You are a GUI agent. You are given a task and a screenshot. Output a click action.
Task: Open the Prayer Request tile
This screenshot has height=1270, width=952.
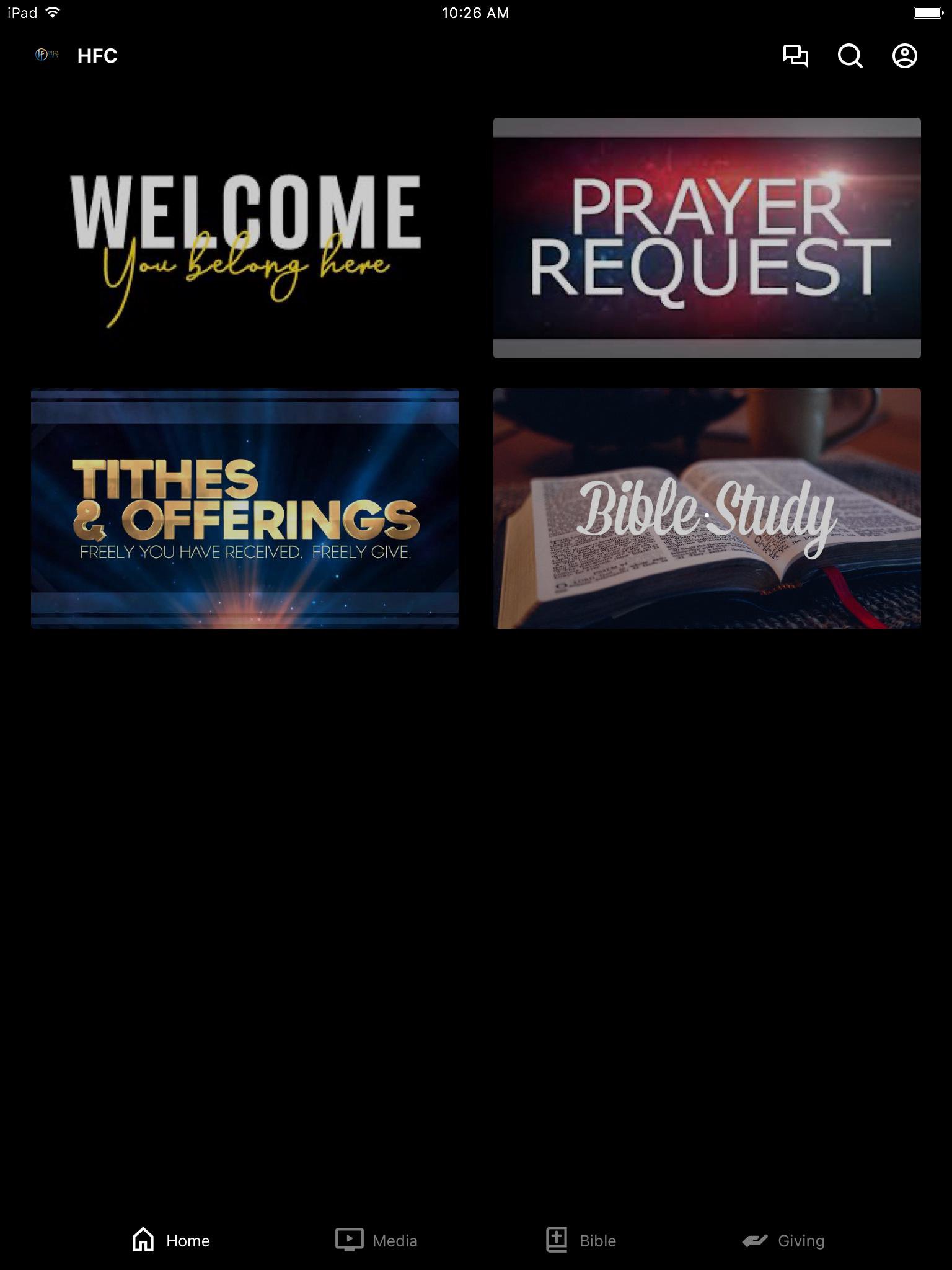click(707, 238)
